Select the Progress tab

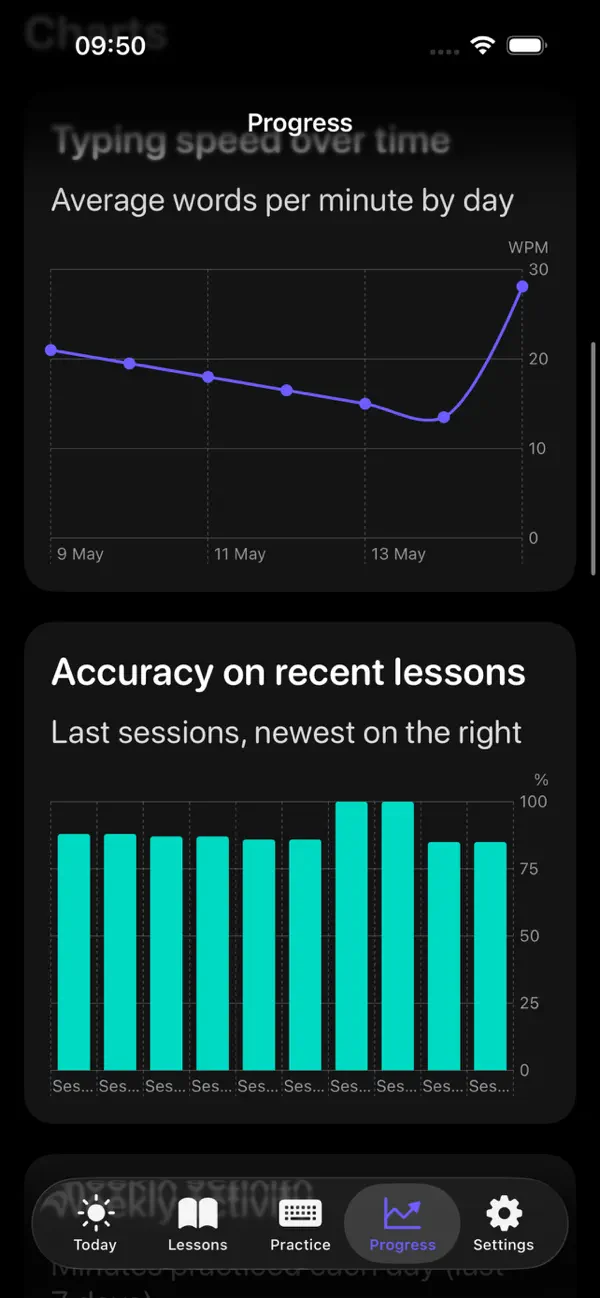click(x=402, y=1224)
